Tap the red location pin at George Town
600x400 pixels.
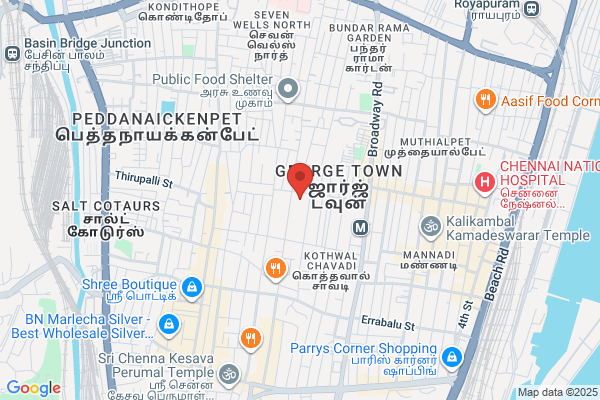pyautogui.click(x=300, y=180)
